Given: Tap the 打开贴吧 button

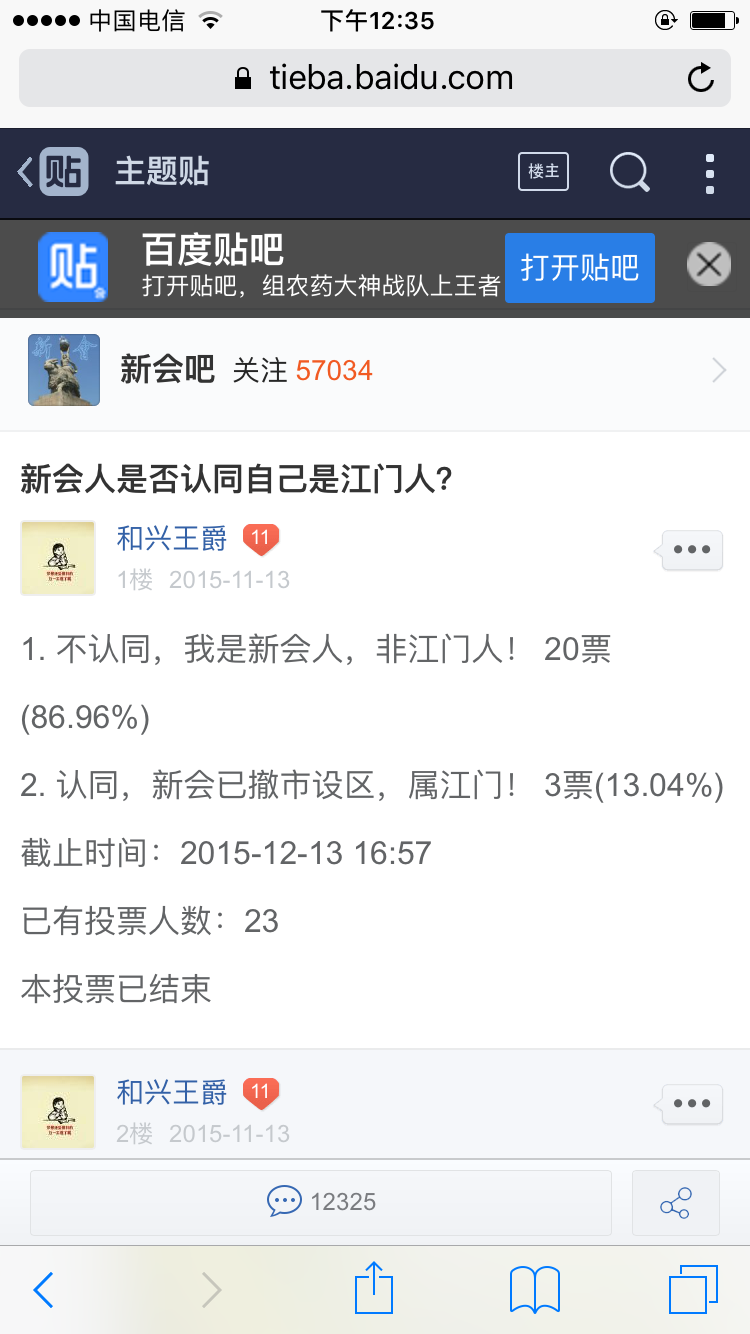Looking at the screenshot, I should 579,268.
